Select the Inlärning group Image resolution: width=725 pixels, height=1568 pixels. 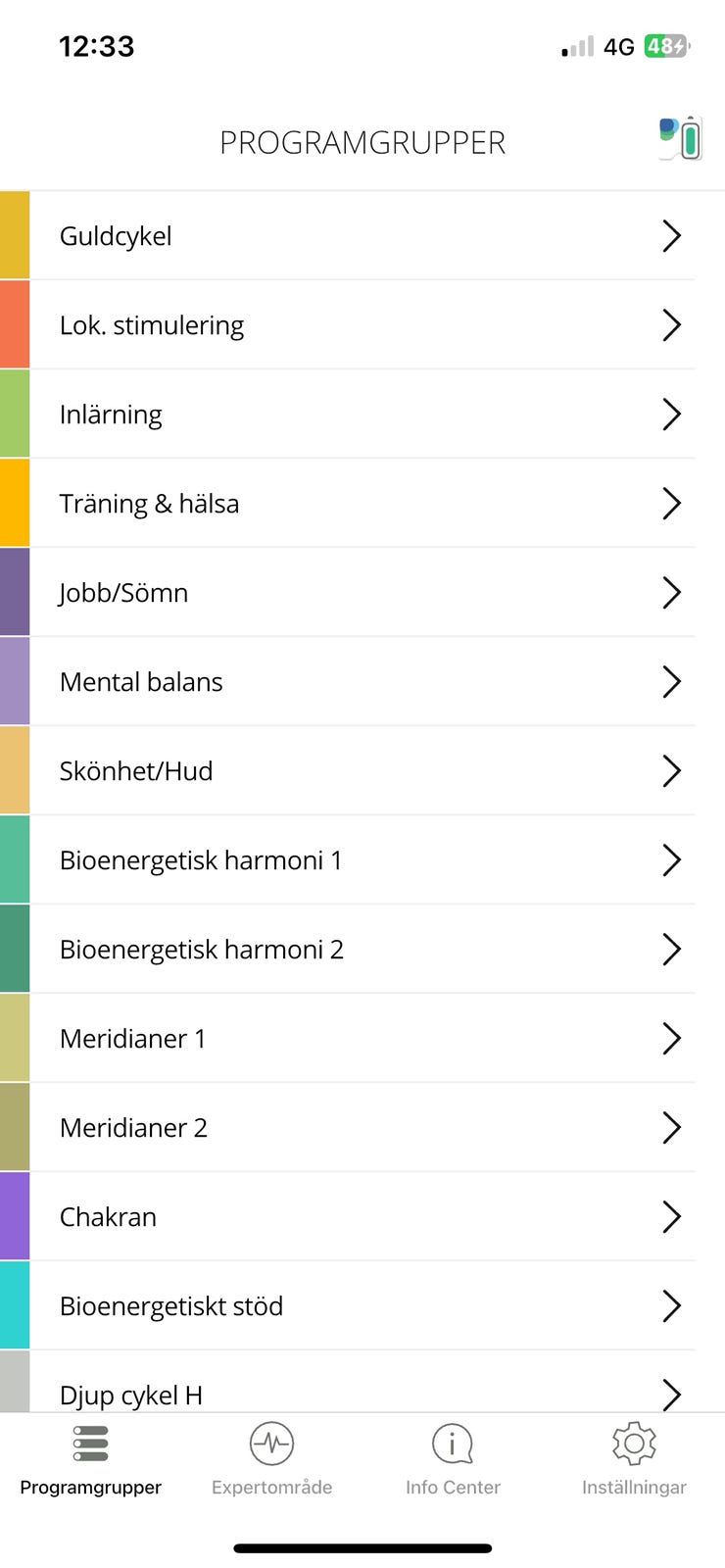[362, 414]
